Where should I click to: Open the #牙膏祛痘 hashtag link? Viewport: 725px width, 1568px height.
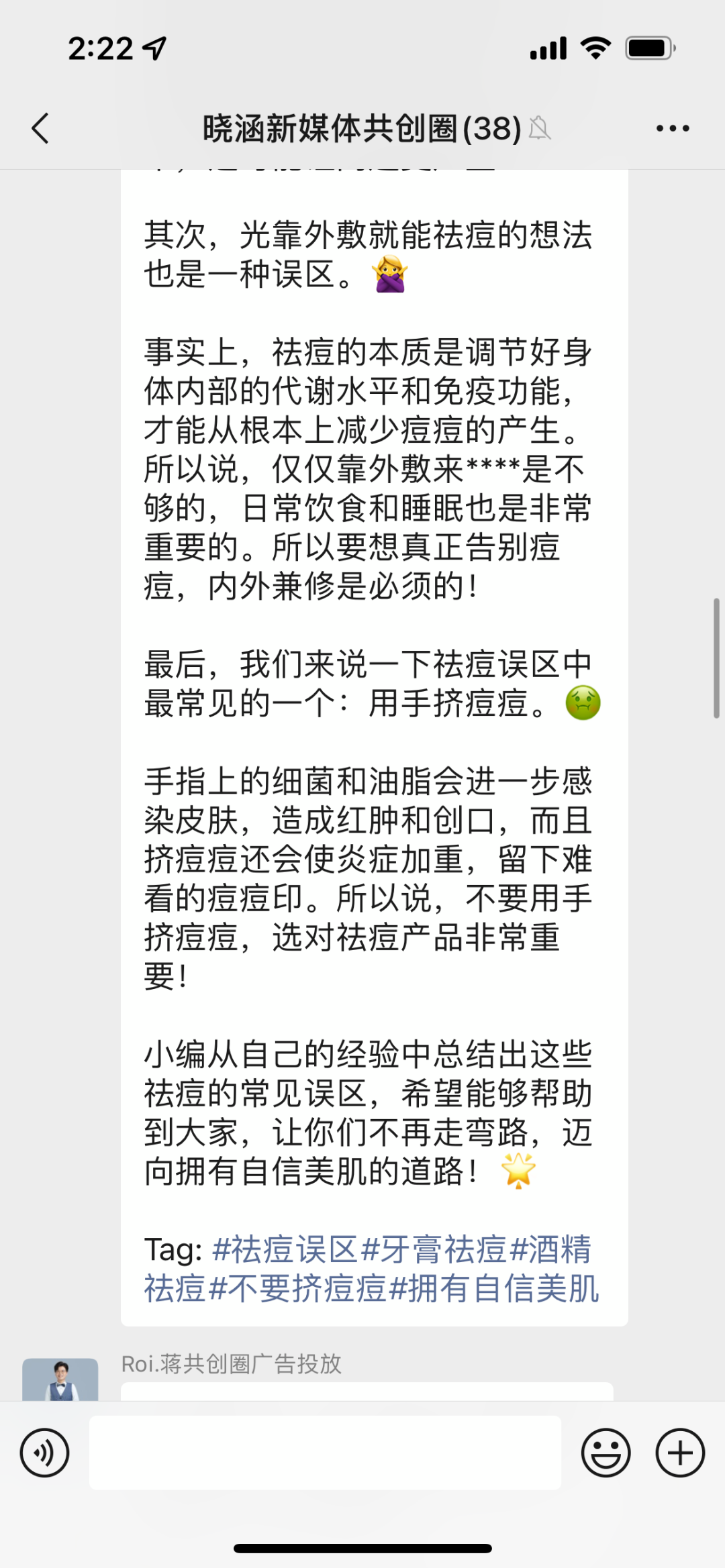click(434, 1249)
